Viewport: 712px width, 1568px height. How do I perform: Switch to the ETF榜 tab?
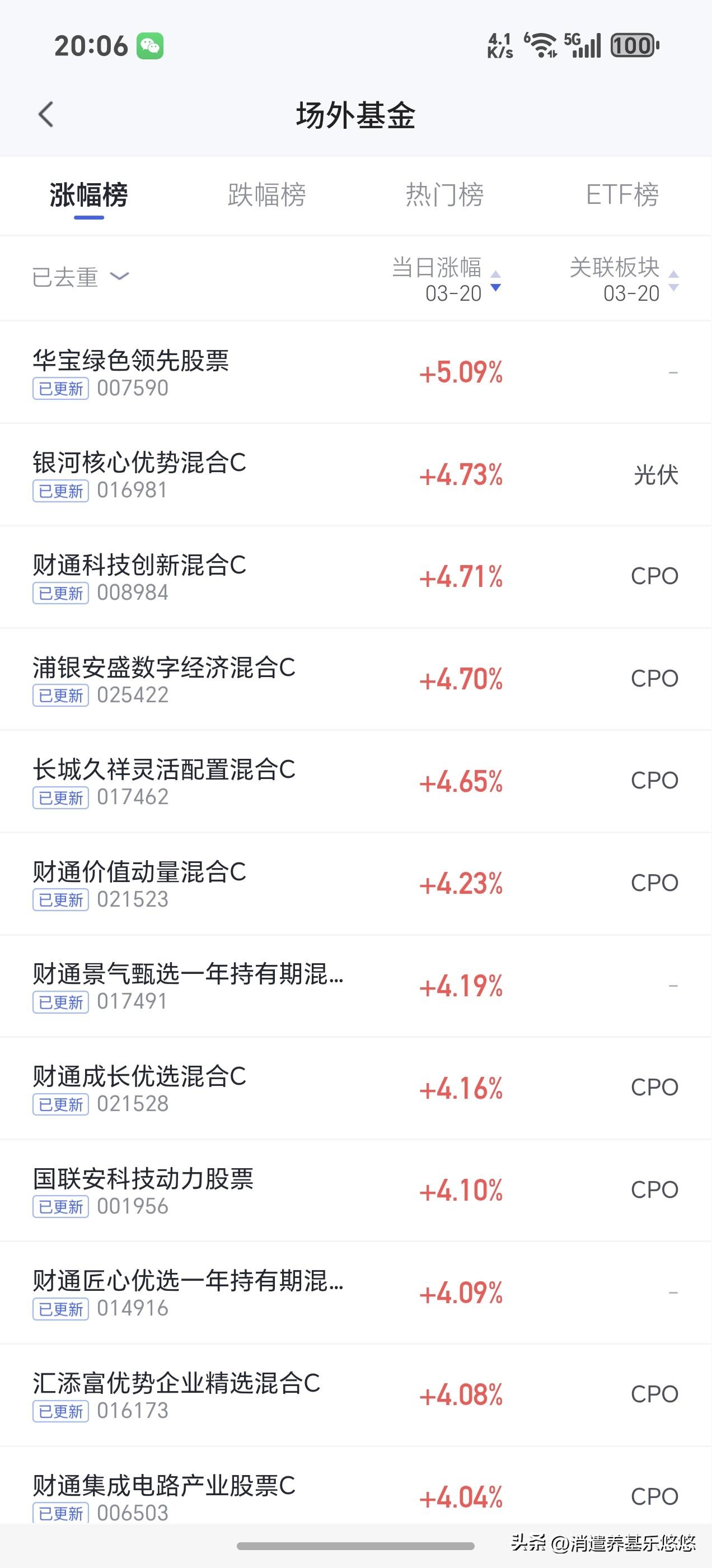coord(622,195)
